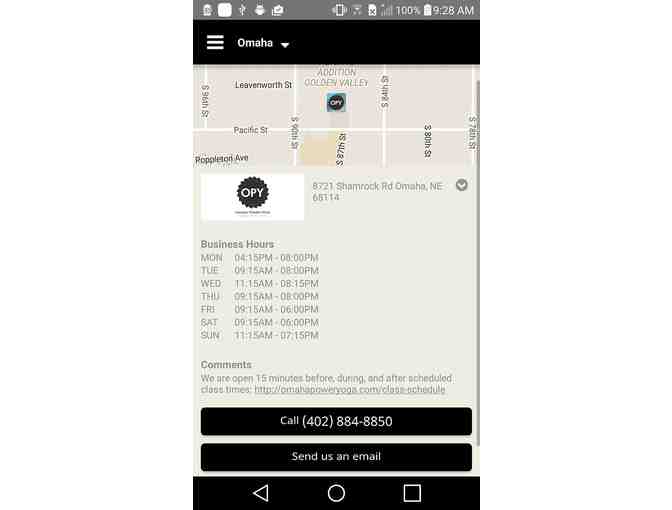This screenshot has height=510, width=672.
Task: Go back using system back button
Action: pyautogui.click(x=260, y=493)
